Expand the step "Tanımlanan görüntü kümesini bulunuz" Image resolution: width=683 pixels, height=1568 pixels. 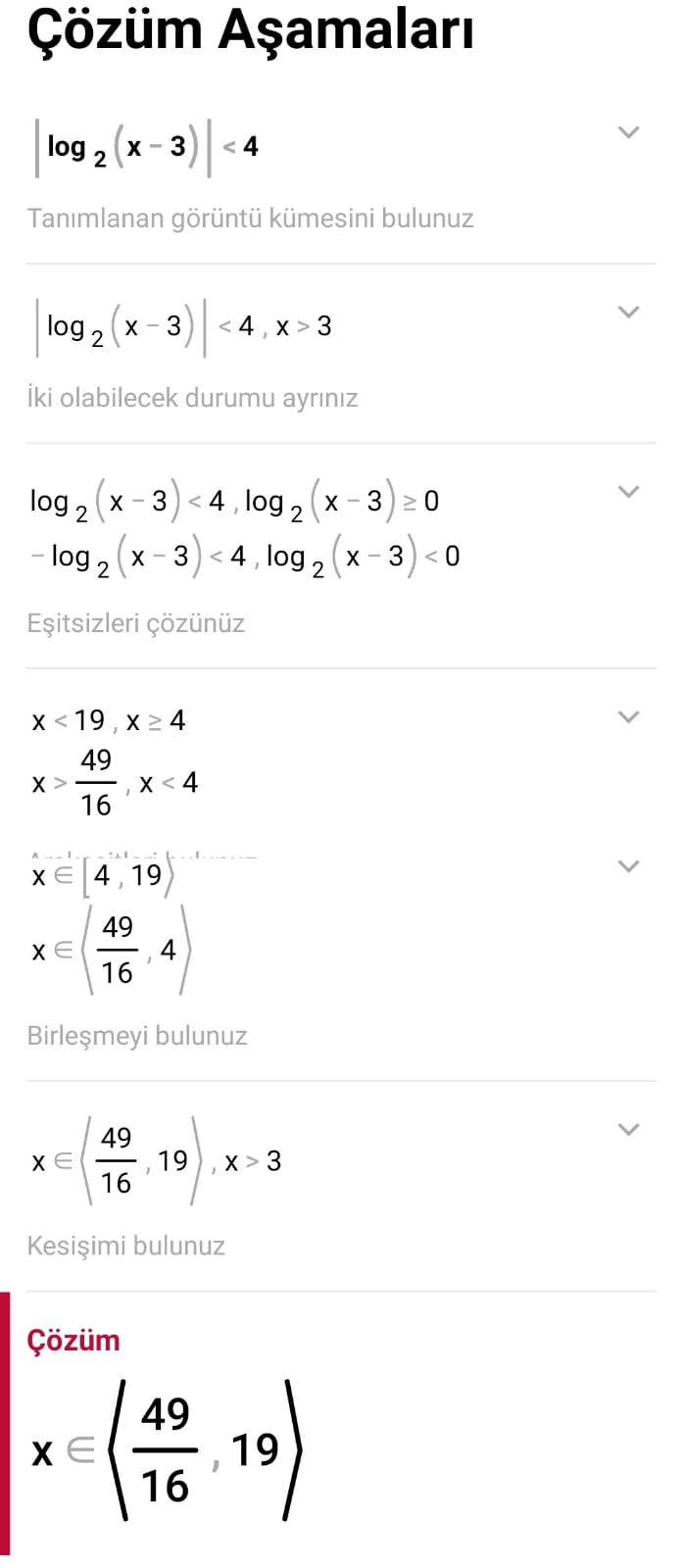pos(629,132)
